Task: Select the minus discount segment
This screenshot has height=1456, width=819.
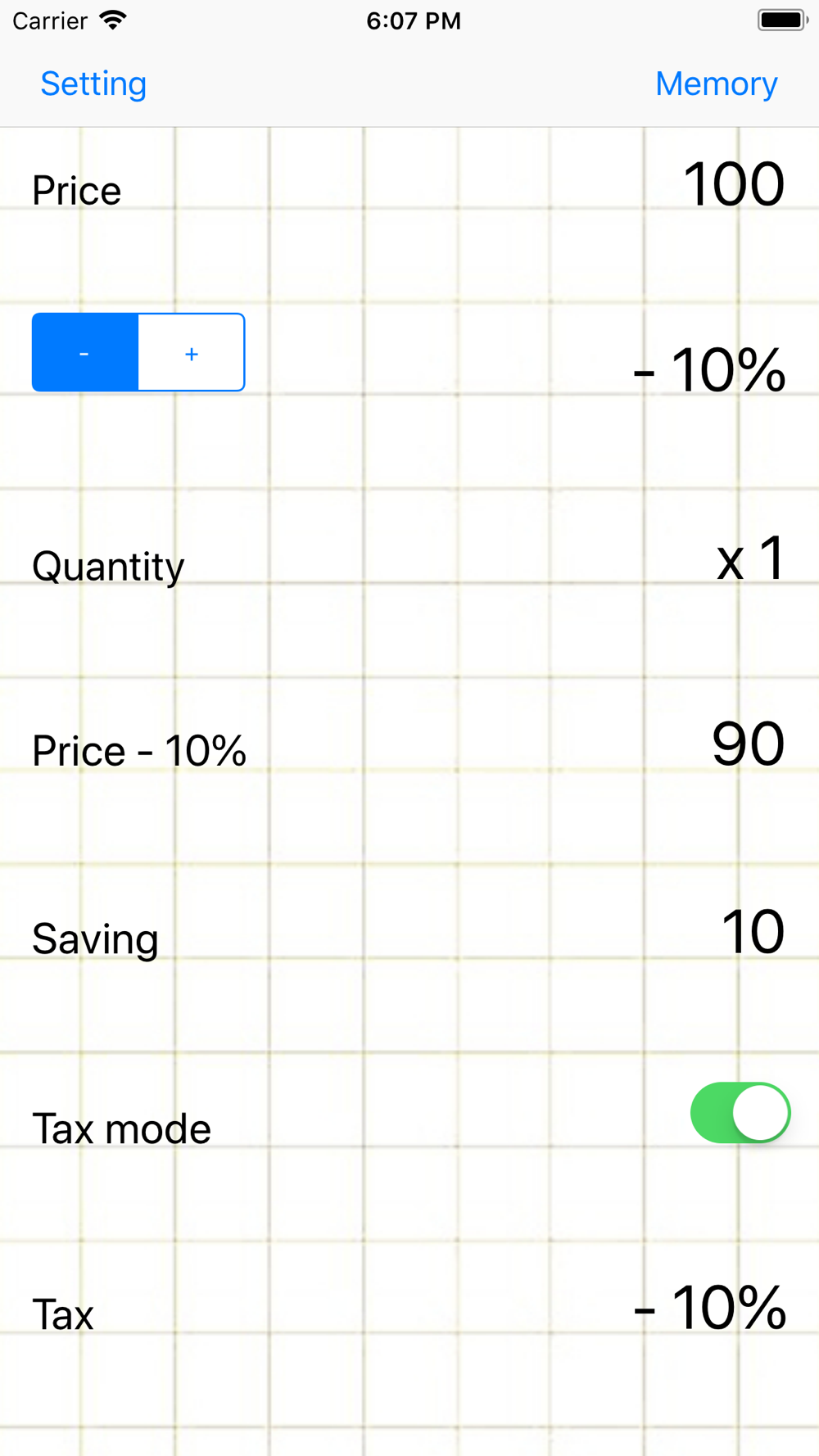Action: point(85,352)
